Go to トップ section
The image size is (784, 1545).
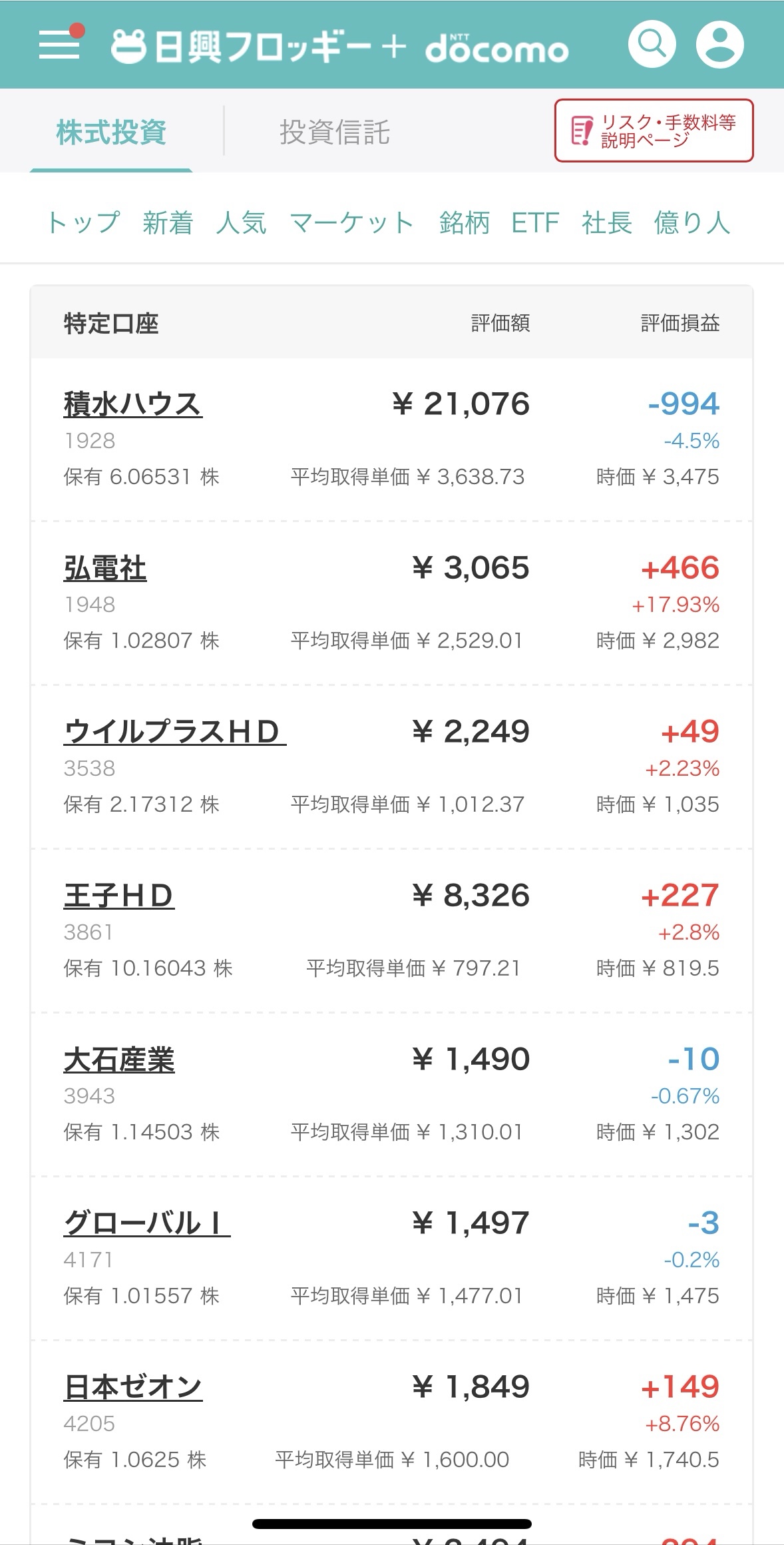click(84, 222)
